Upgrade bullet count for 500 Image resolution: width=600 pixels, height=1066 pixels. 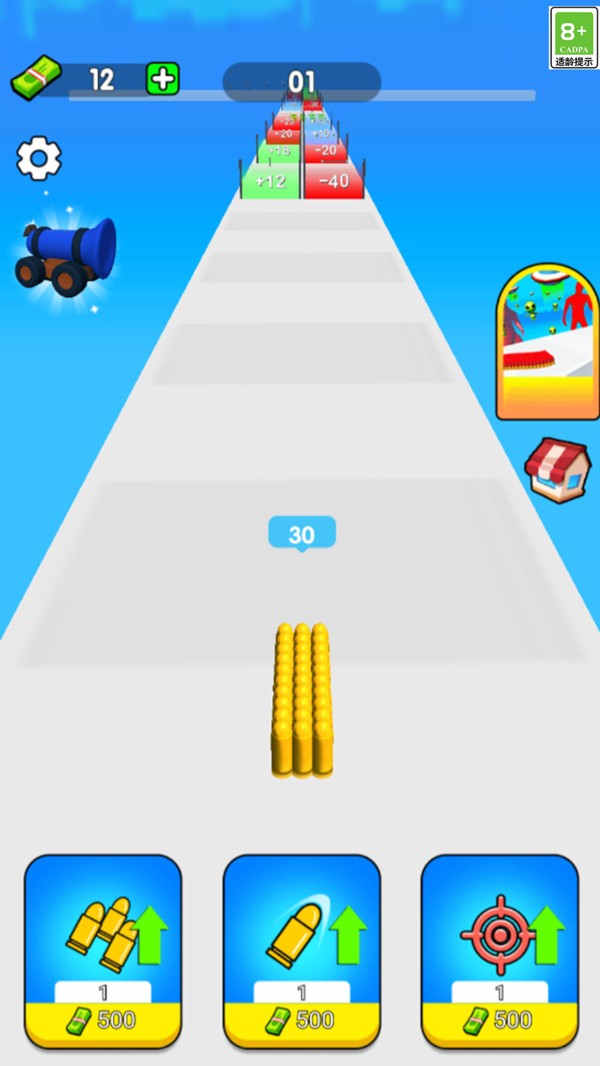pyautogui.click(x=103, y=952)
